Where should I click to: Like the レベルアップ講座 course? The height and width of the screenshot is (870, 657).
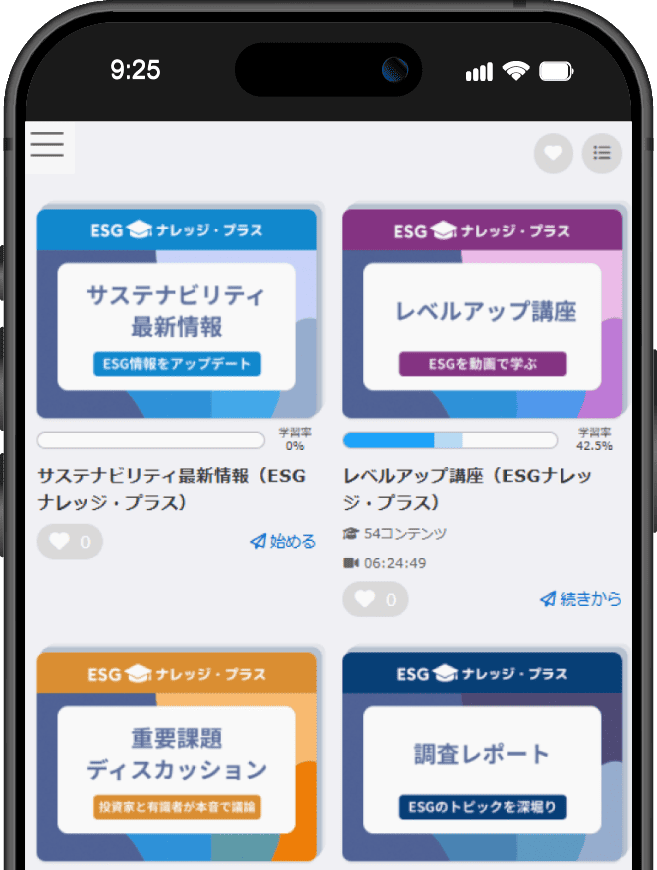pos(375,600)
